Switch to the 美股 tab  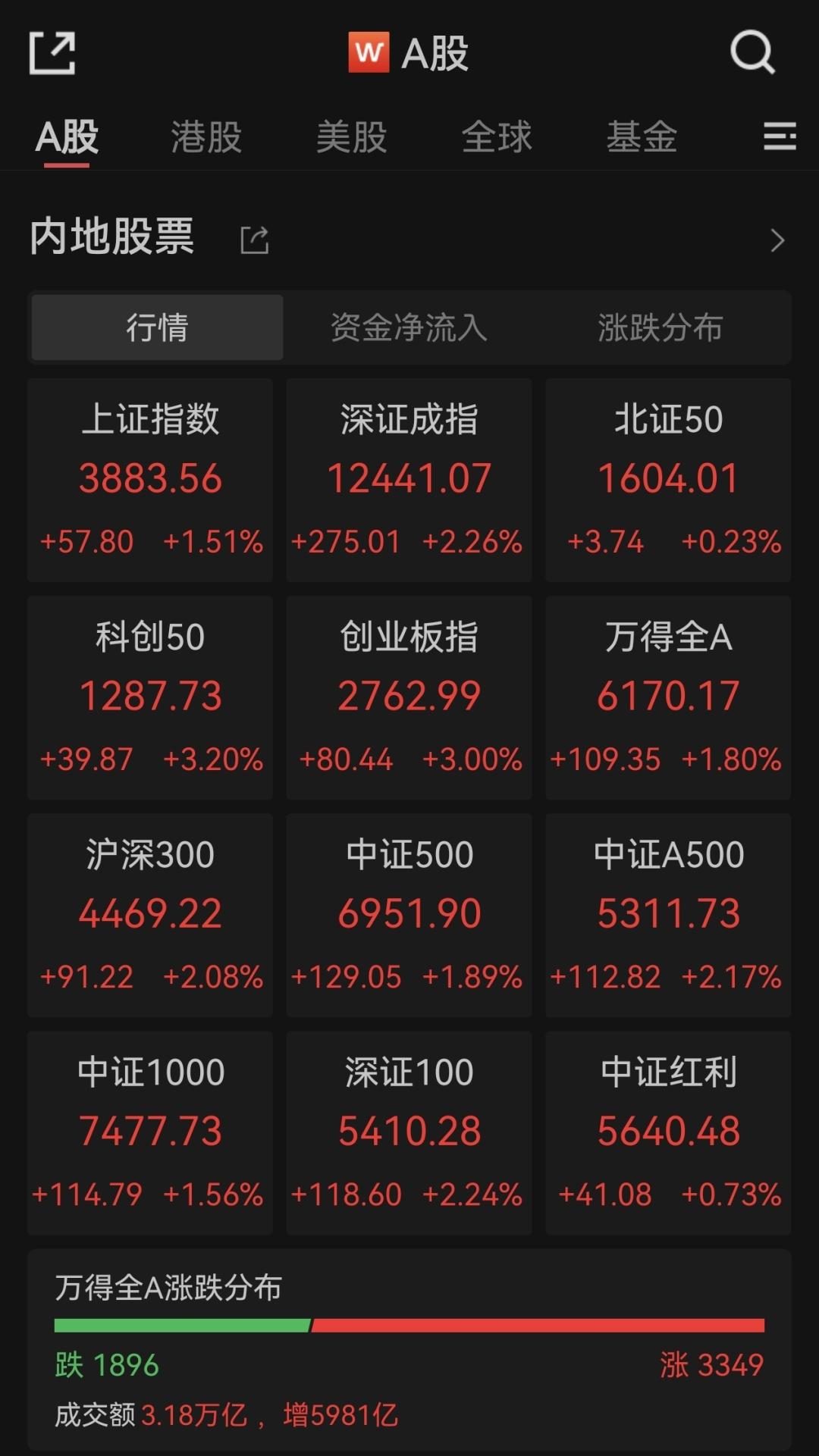point(351,137)
